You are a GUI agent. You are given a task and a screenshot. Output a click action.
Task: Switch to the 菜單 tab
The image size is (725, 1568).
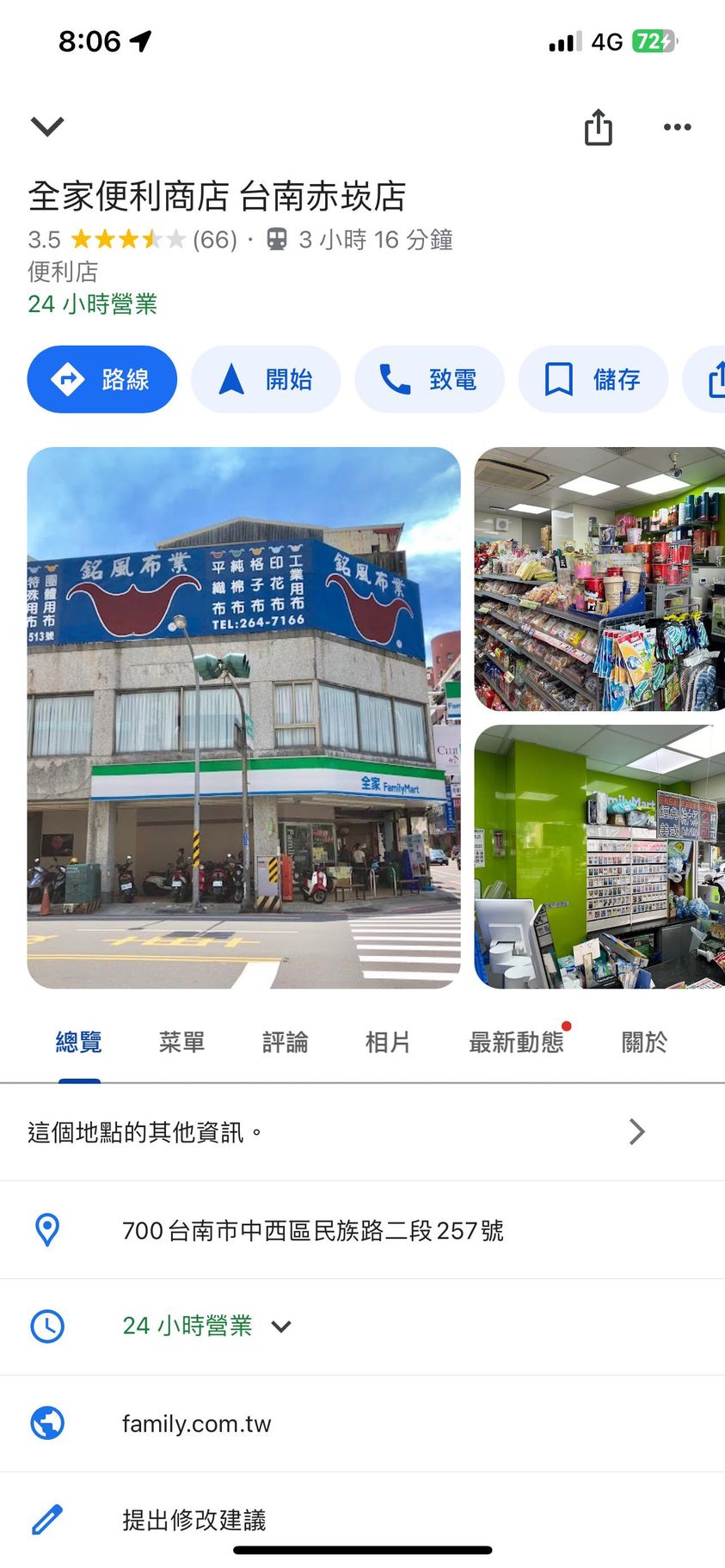(x=181, y=1042)
